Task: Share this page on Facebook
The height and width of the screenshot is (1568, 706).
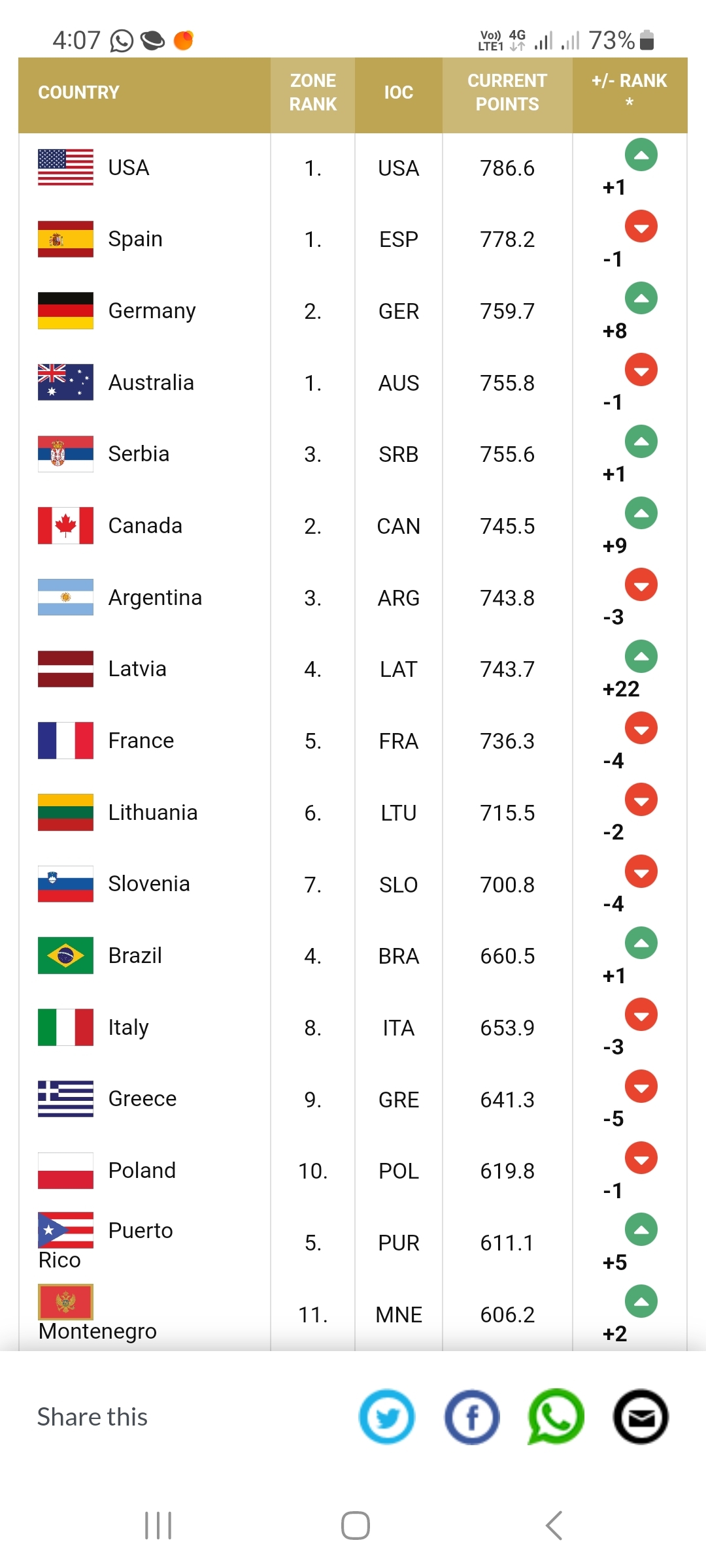Action: click(x=471, y=1416)
